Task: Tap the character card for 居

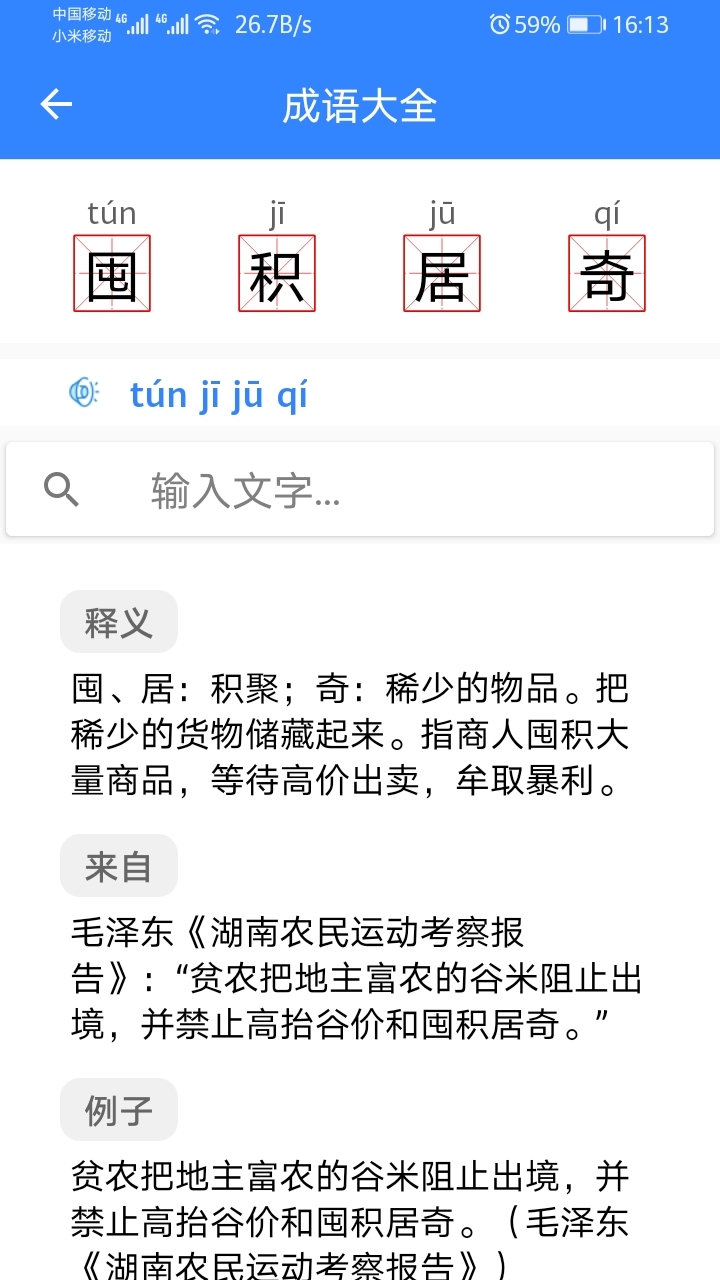Action: 442,272
